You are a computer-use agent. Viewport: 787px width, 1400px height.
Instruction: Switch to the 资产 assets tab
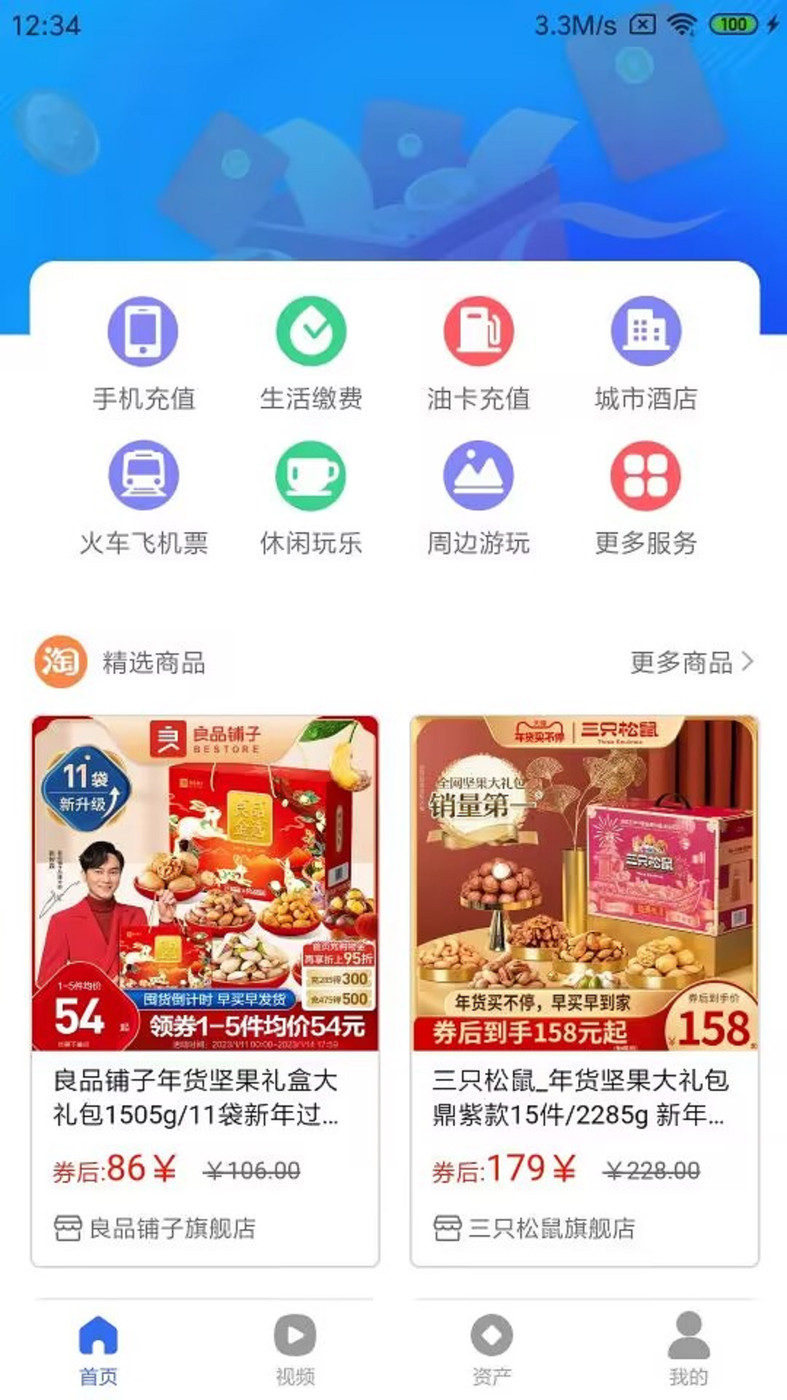491,1348
